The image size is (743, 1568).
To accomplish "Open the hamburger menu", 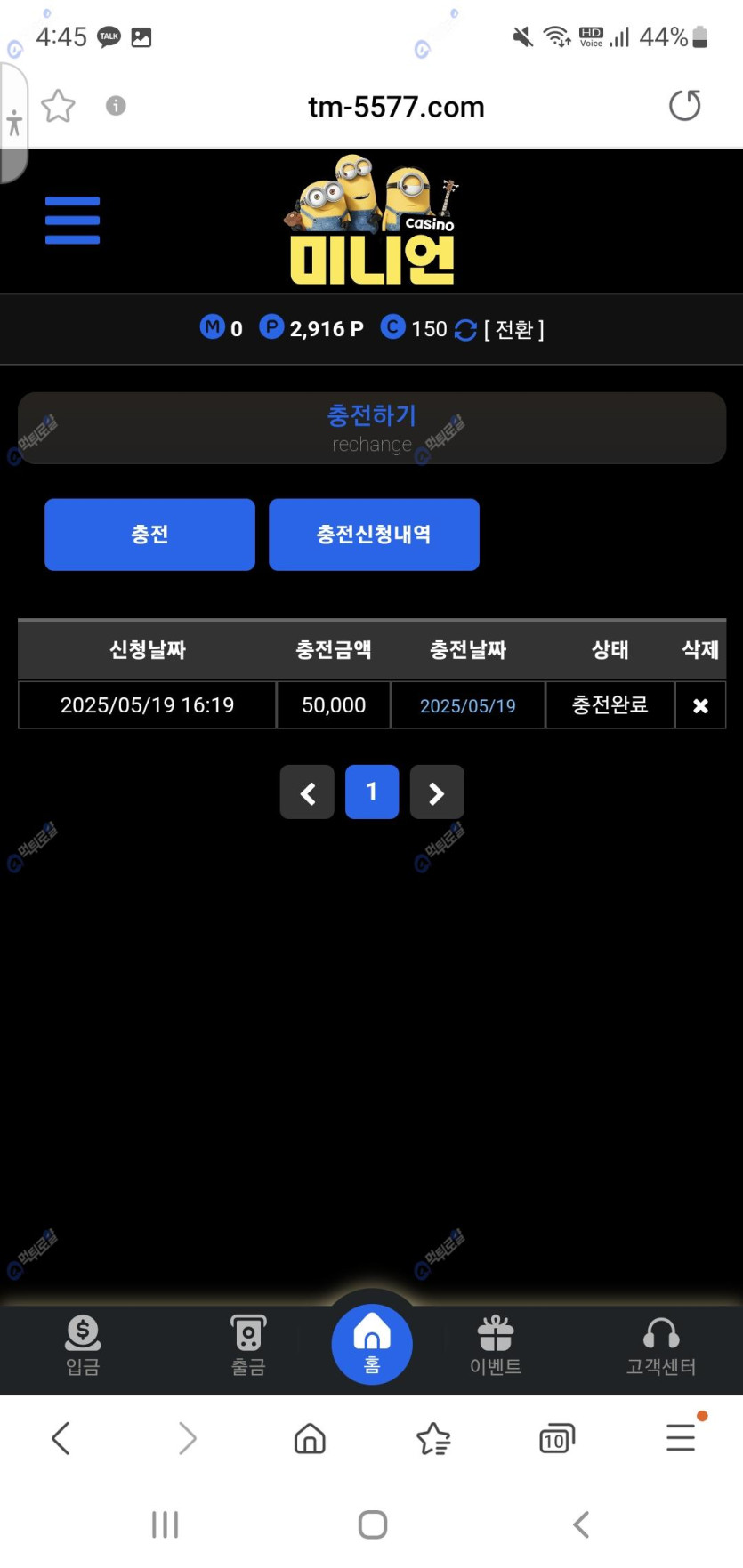I will pos(72,220).
